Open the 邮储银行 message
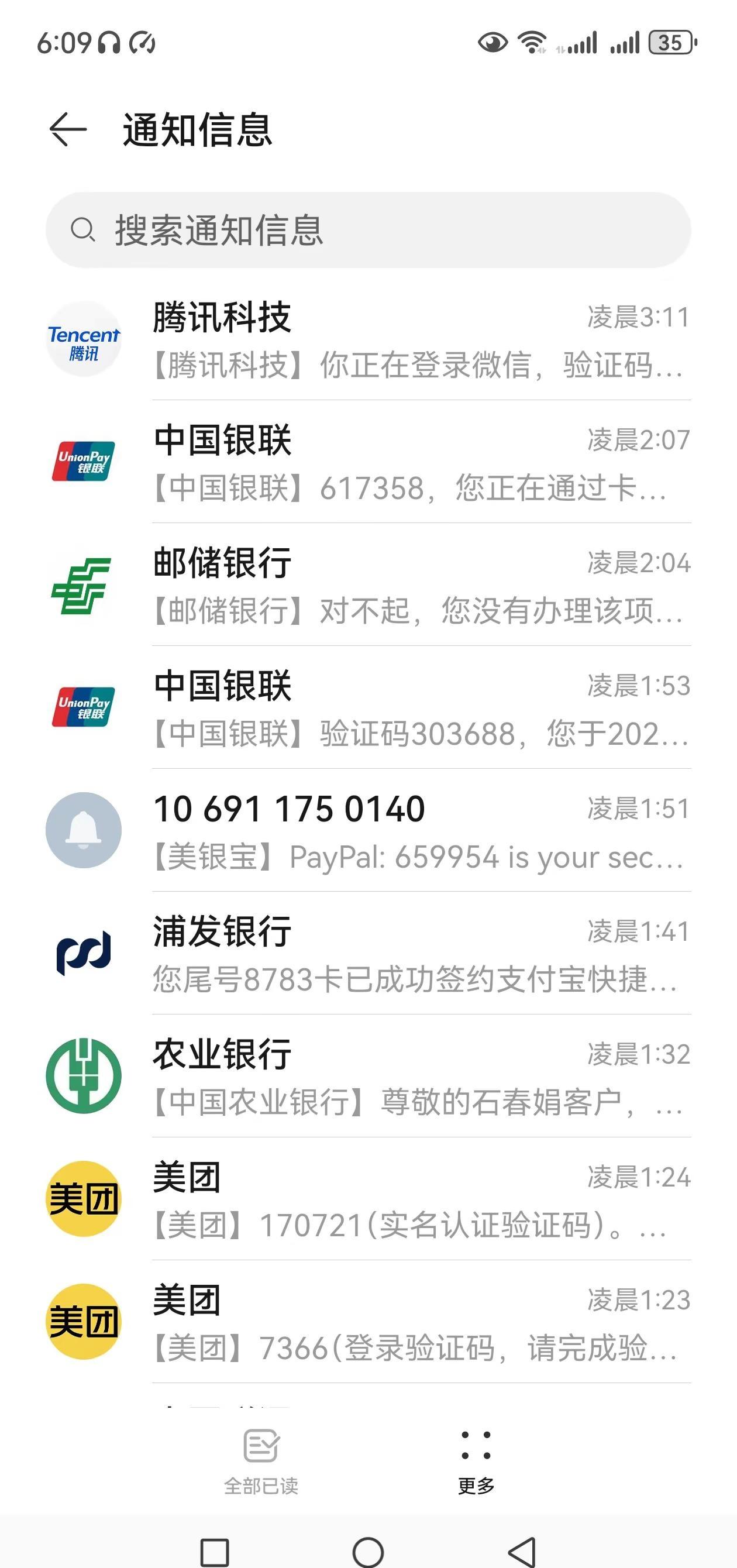737x1568 pixels. pyautogui.click(x=420, y=586)
